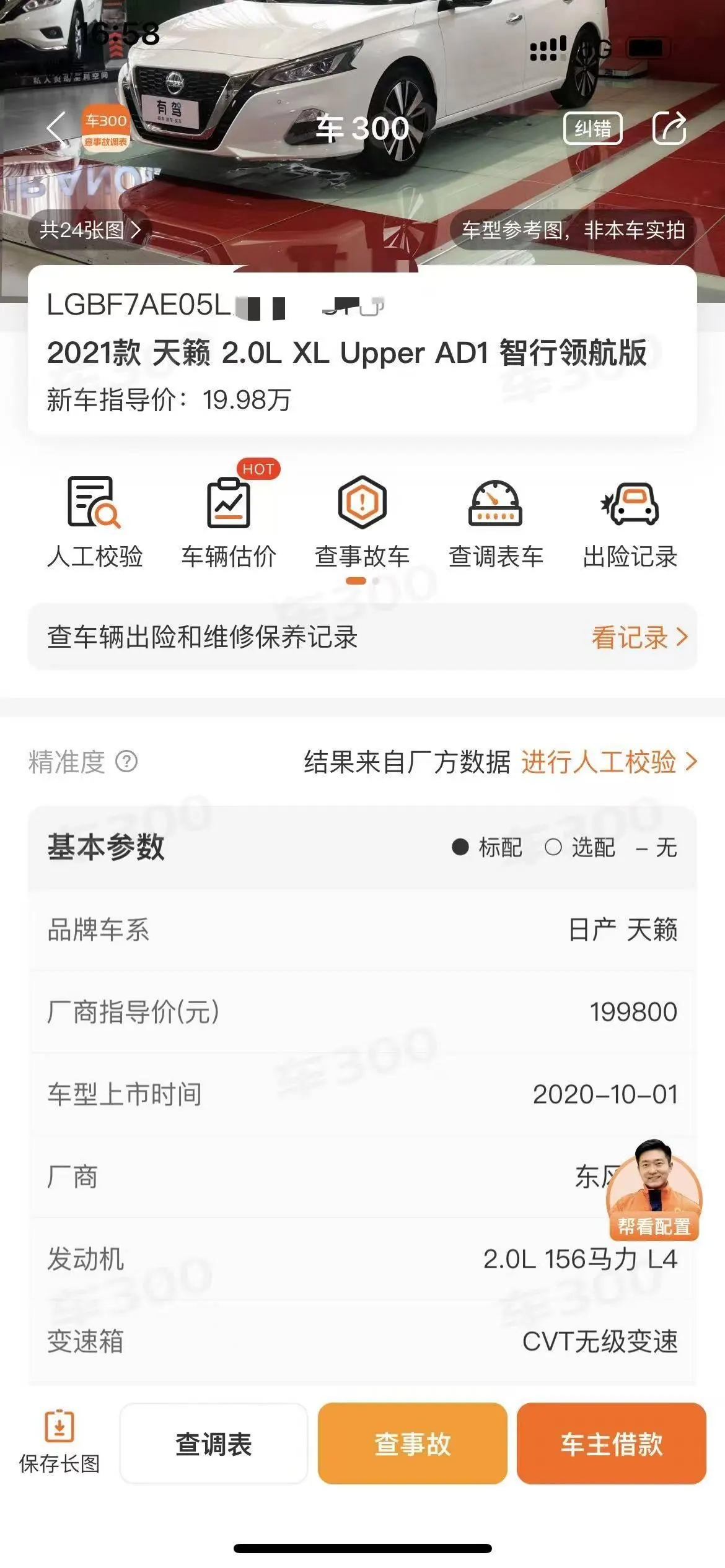View all 共24张图 photos

click(90, 230)
